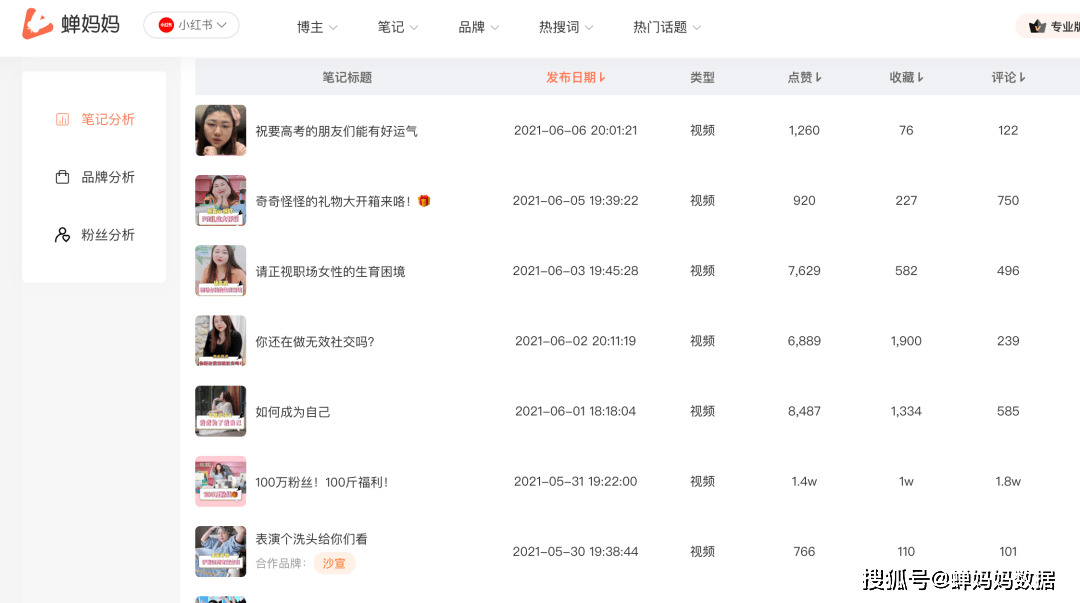Switch to 粉丝分析 in the sidebar
The height and width of the screenshot is (603, 1080).
pos(95,235)
